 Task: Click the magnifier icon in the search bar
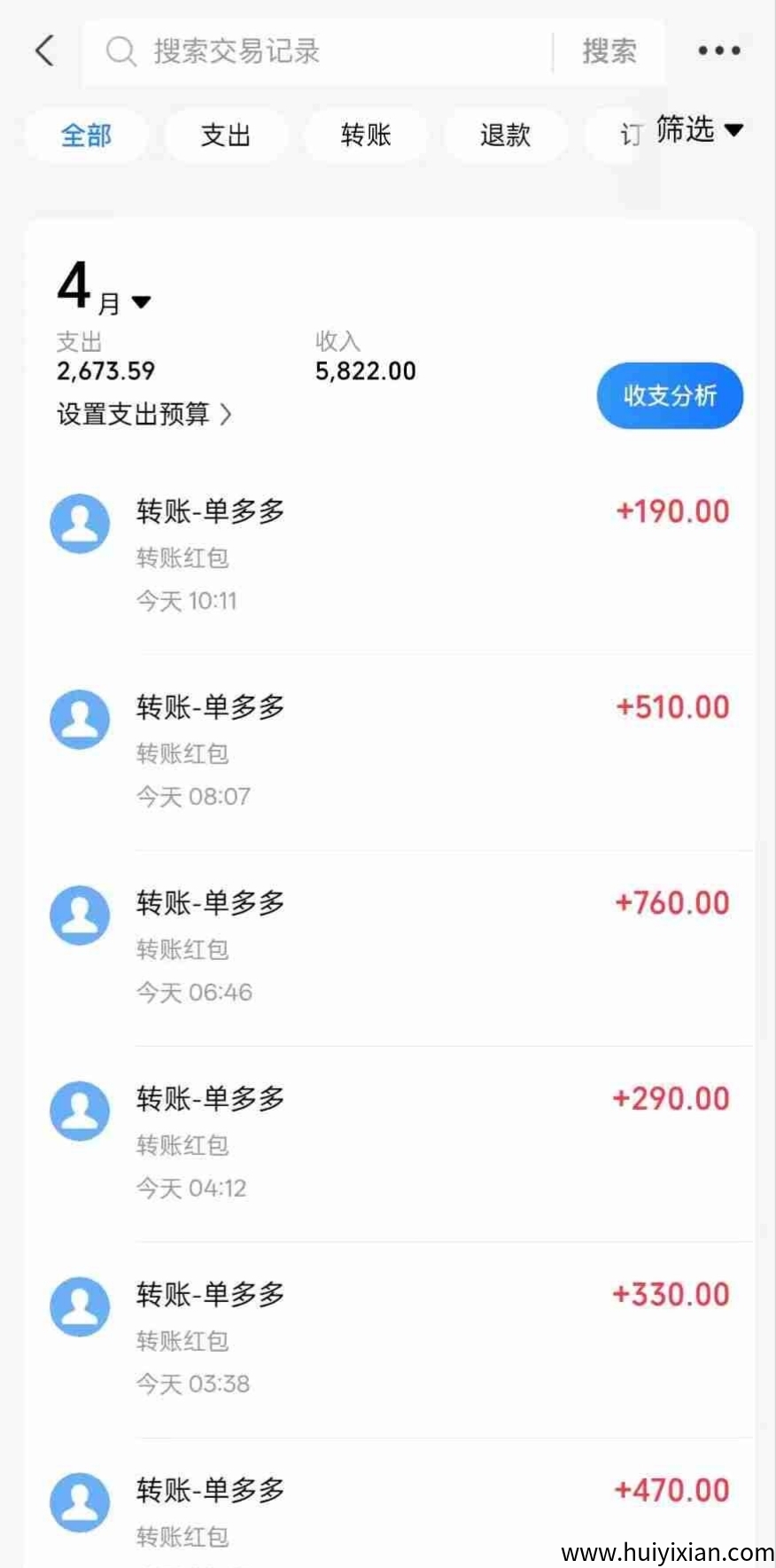(x=120, y=51)
